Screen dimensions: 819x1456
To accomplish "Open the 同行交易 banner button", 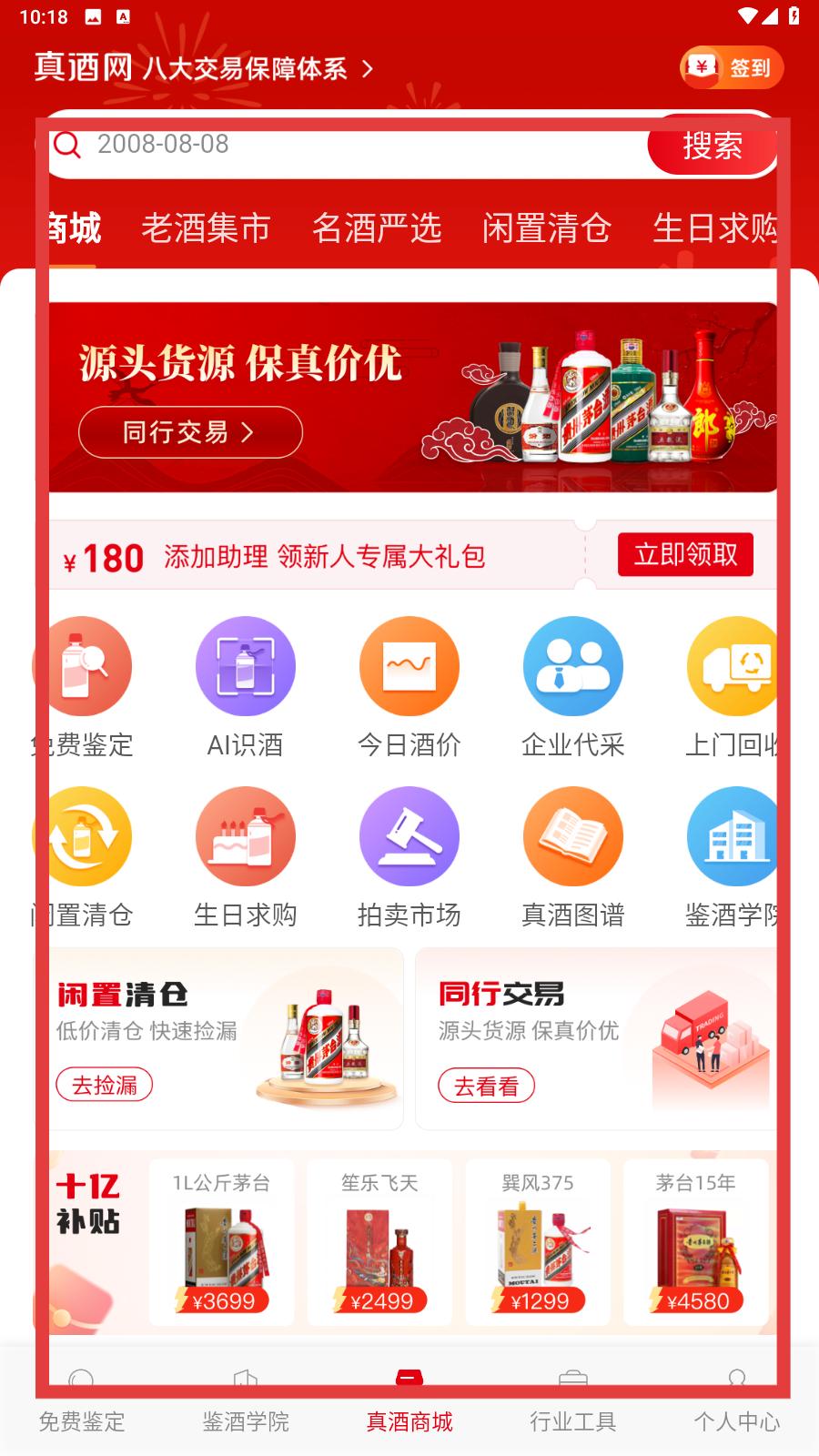I will point(190,432).
